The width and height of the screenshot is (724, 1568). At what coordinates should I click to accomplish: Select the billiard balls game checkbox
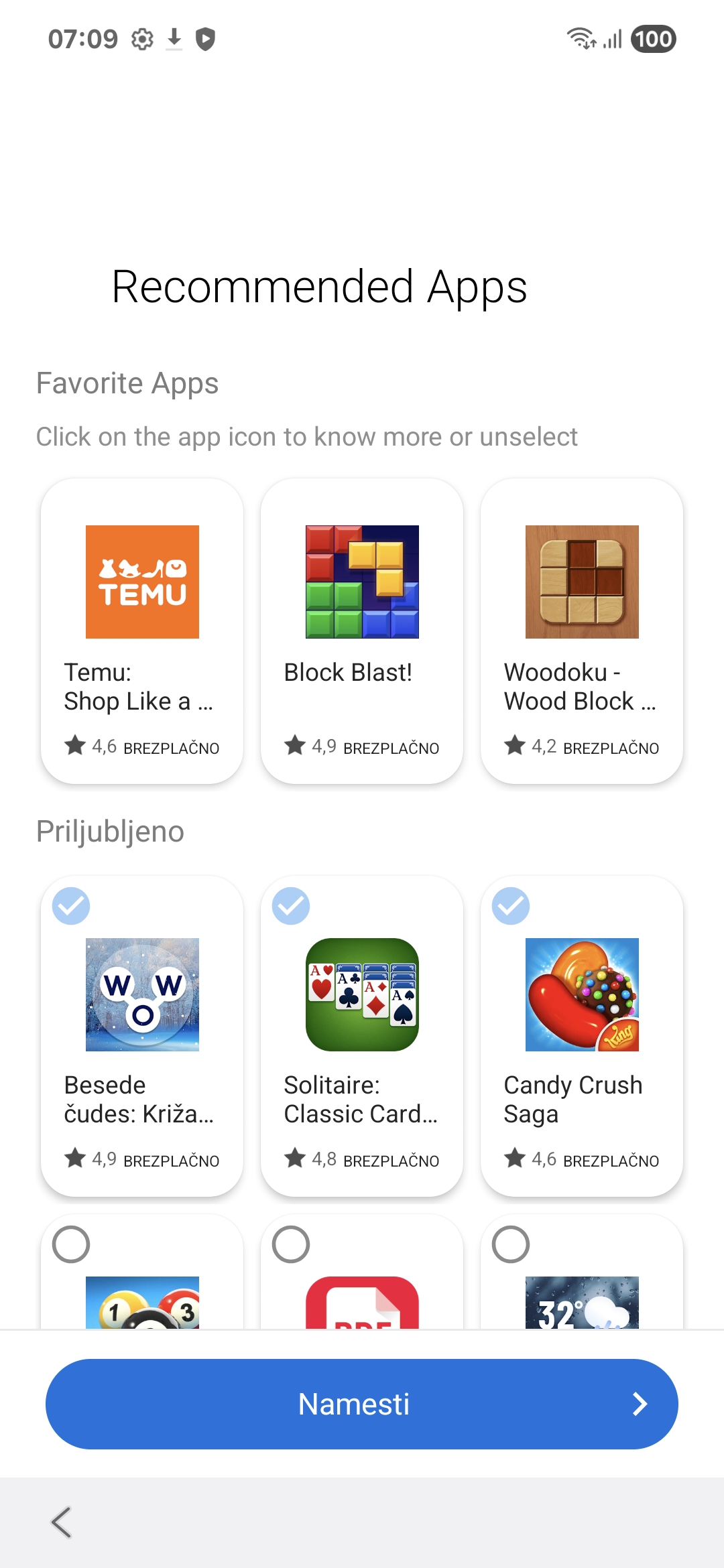pyautogui.click(x=71, y=1244)
